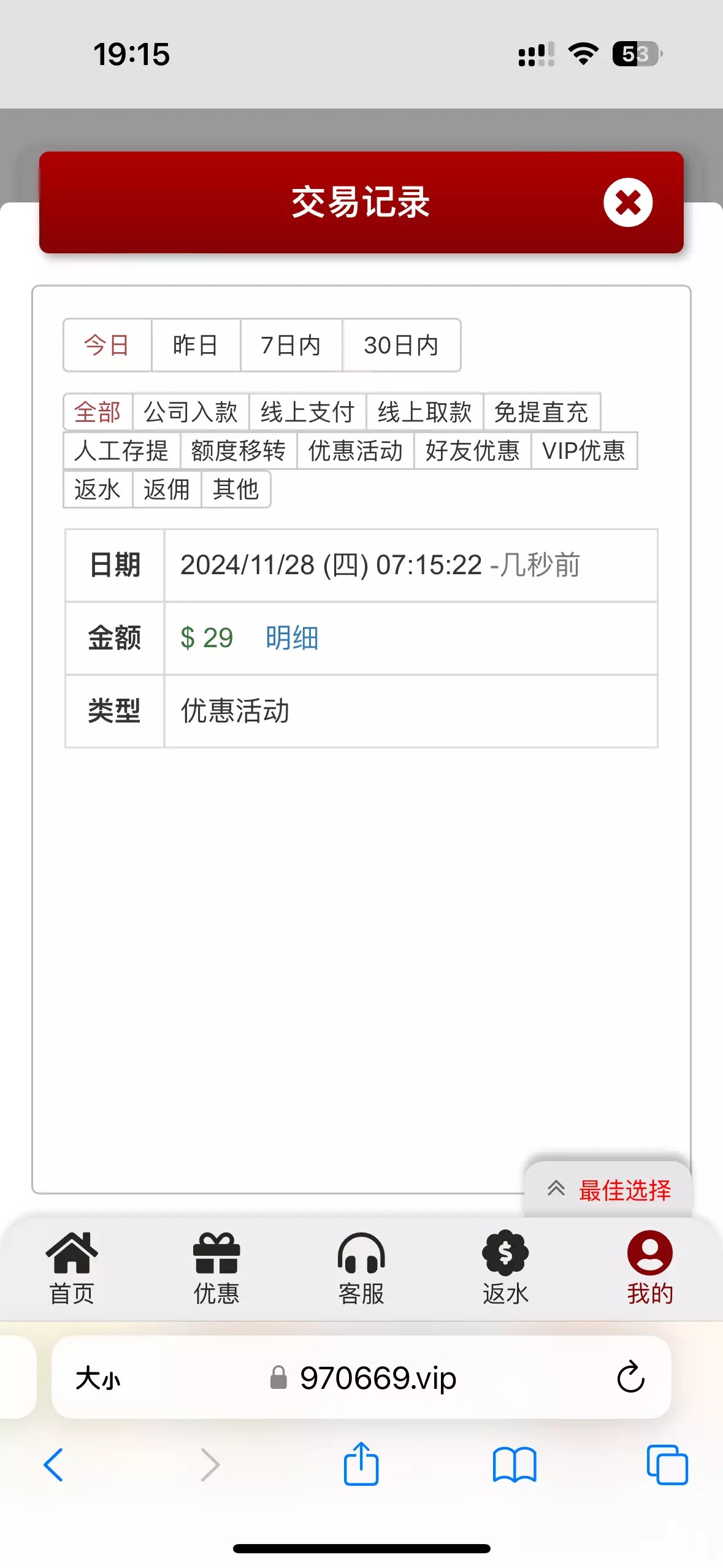
Task: Select the 30日内 date range
Action: coord(401,345)
